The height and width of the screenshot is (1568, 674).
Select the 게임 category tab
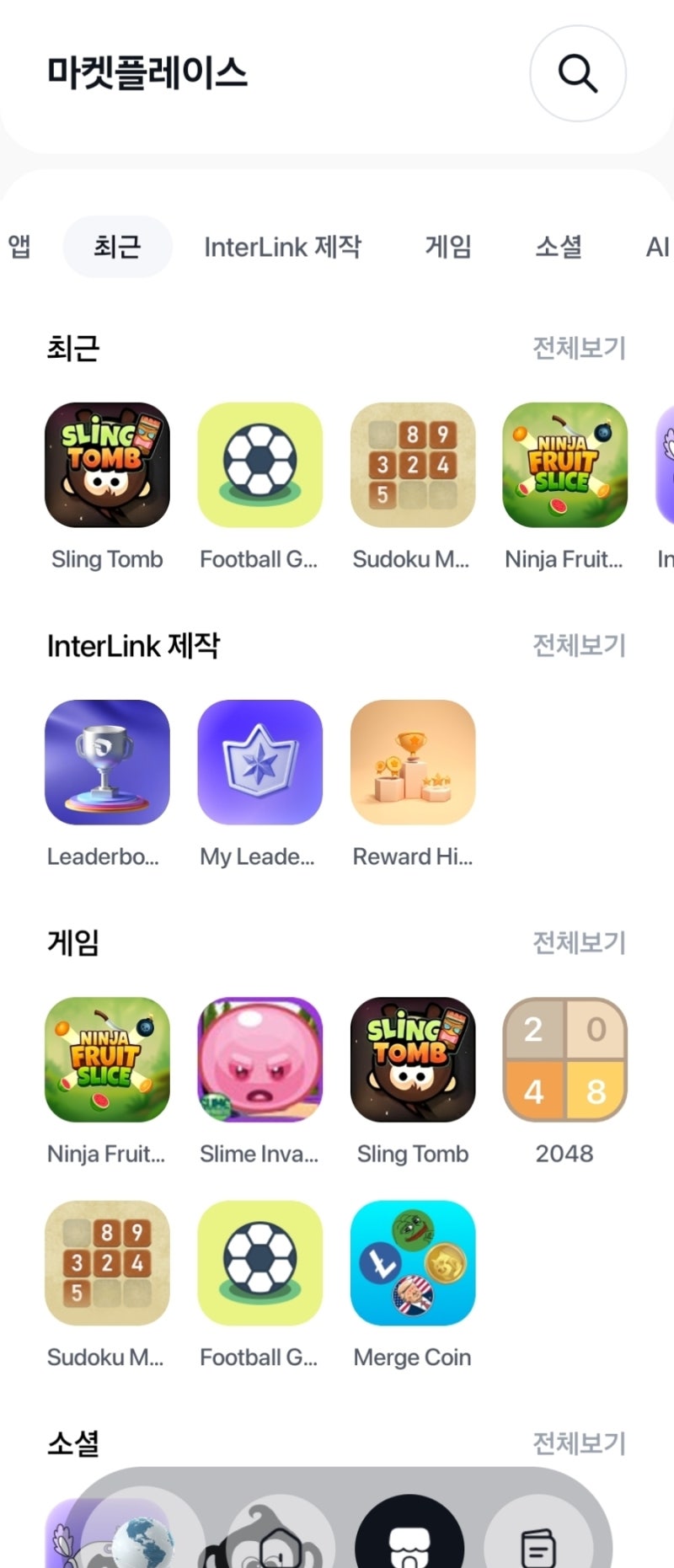(447, 247)
